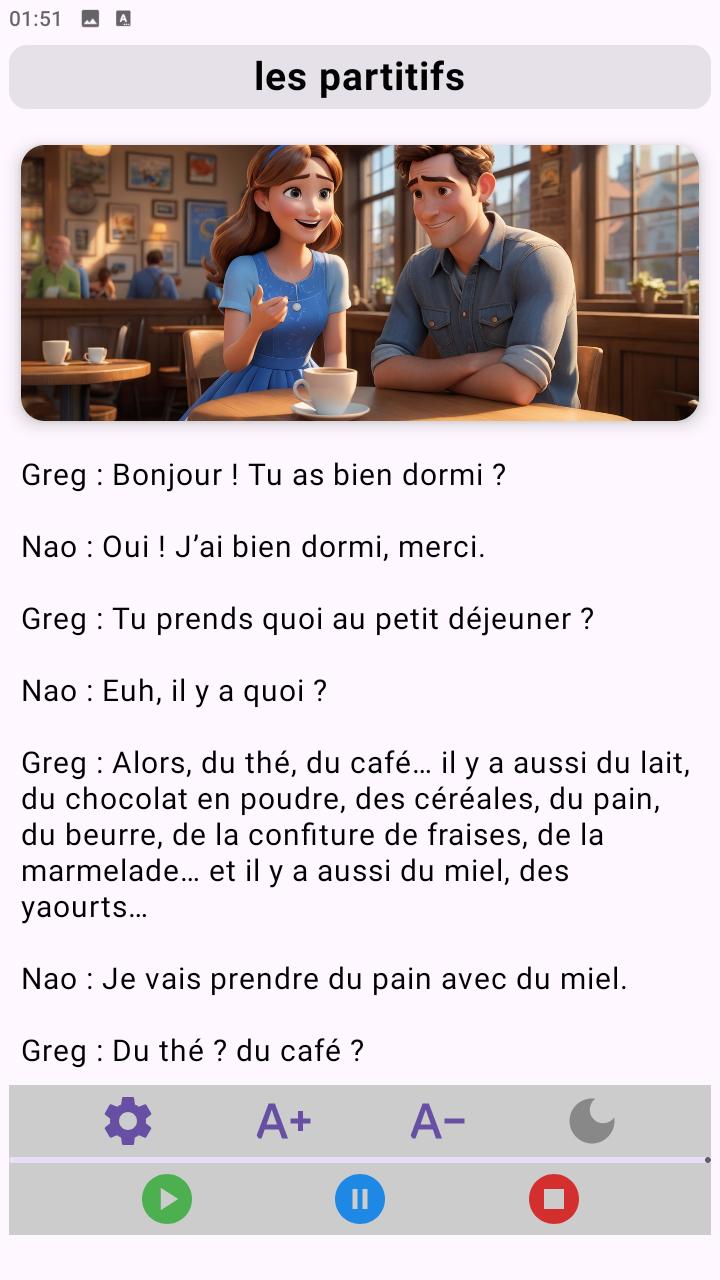Stop audio with red stop button
The width and height of the screenshot is (720, 1280).
(553, 1199)
